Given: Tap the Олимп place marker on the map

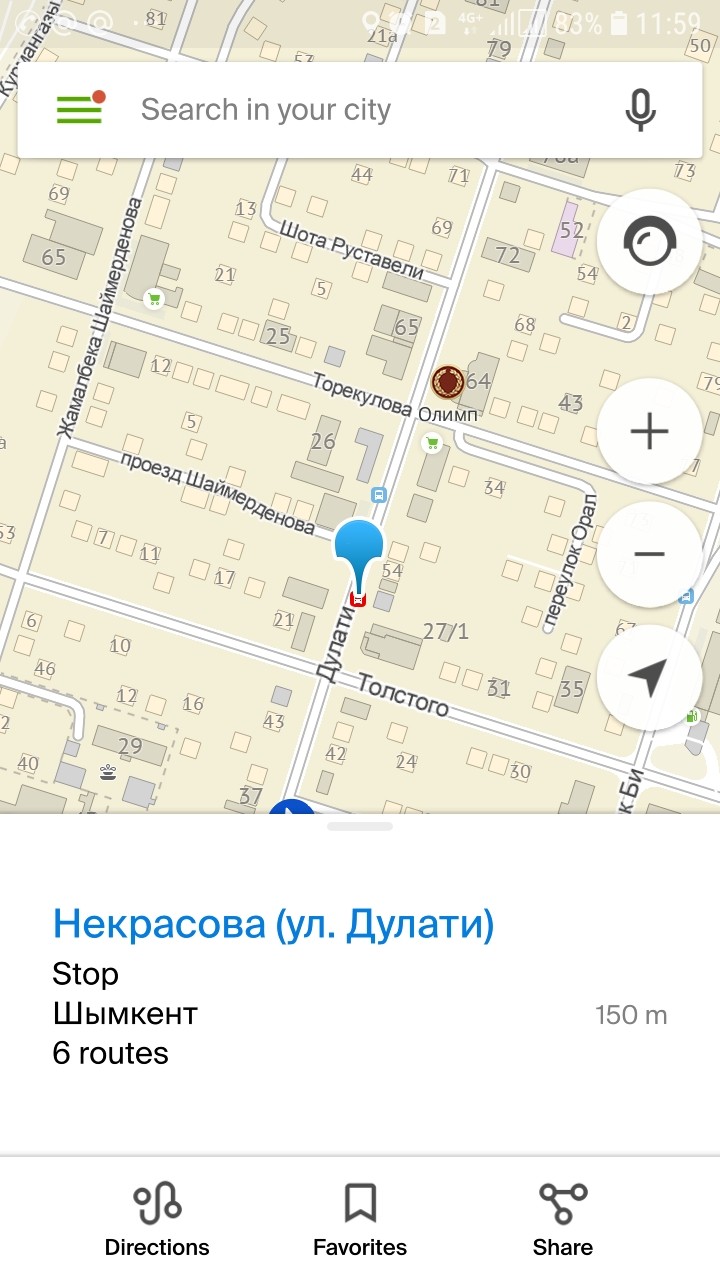Looking at the screenshot, I should [x=447, y=382].
